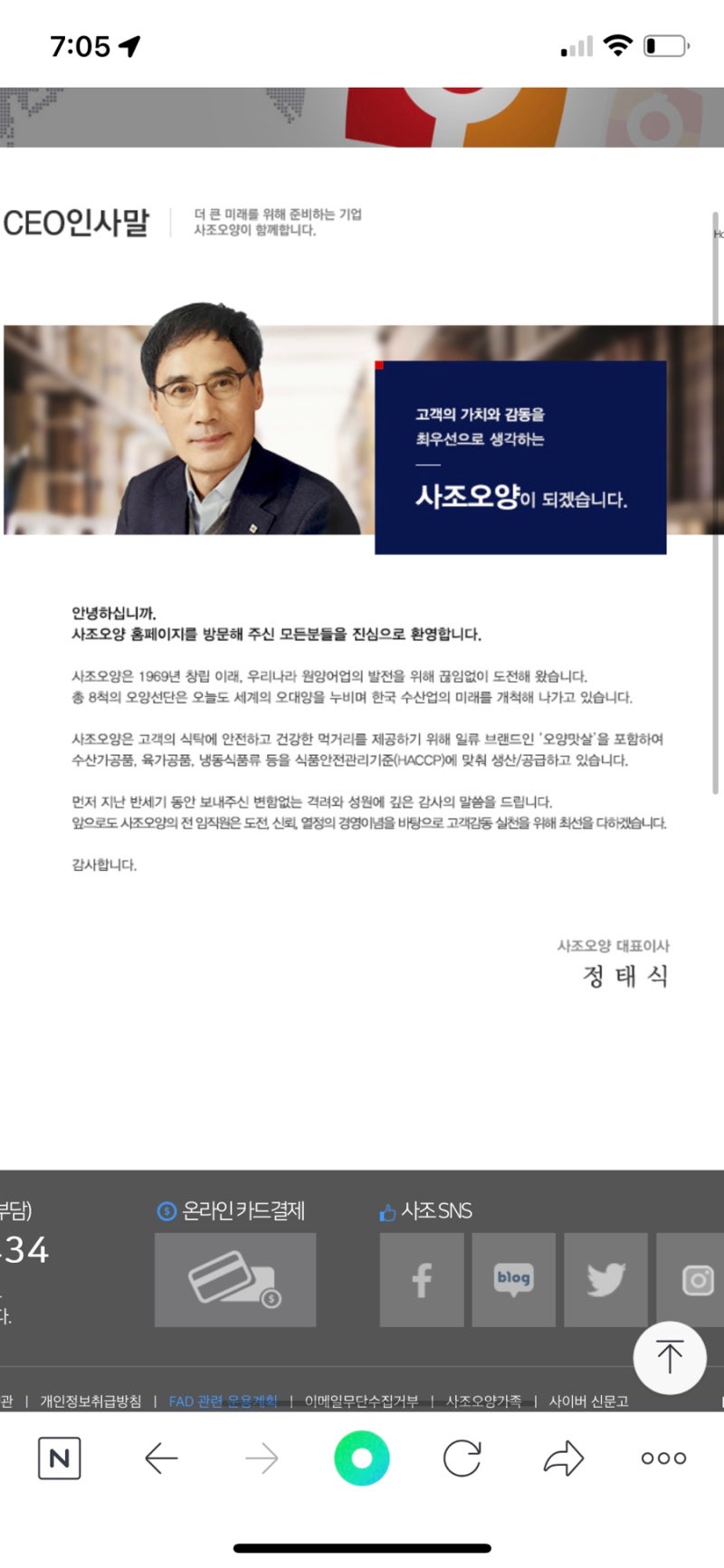Open the Sajo blog link
The image size is (724, 1568).
513,1279
